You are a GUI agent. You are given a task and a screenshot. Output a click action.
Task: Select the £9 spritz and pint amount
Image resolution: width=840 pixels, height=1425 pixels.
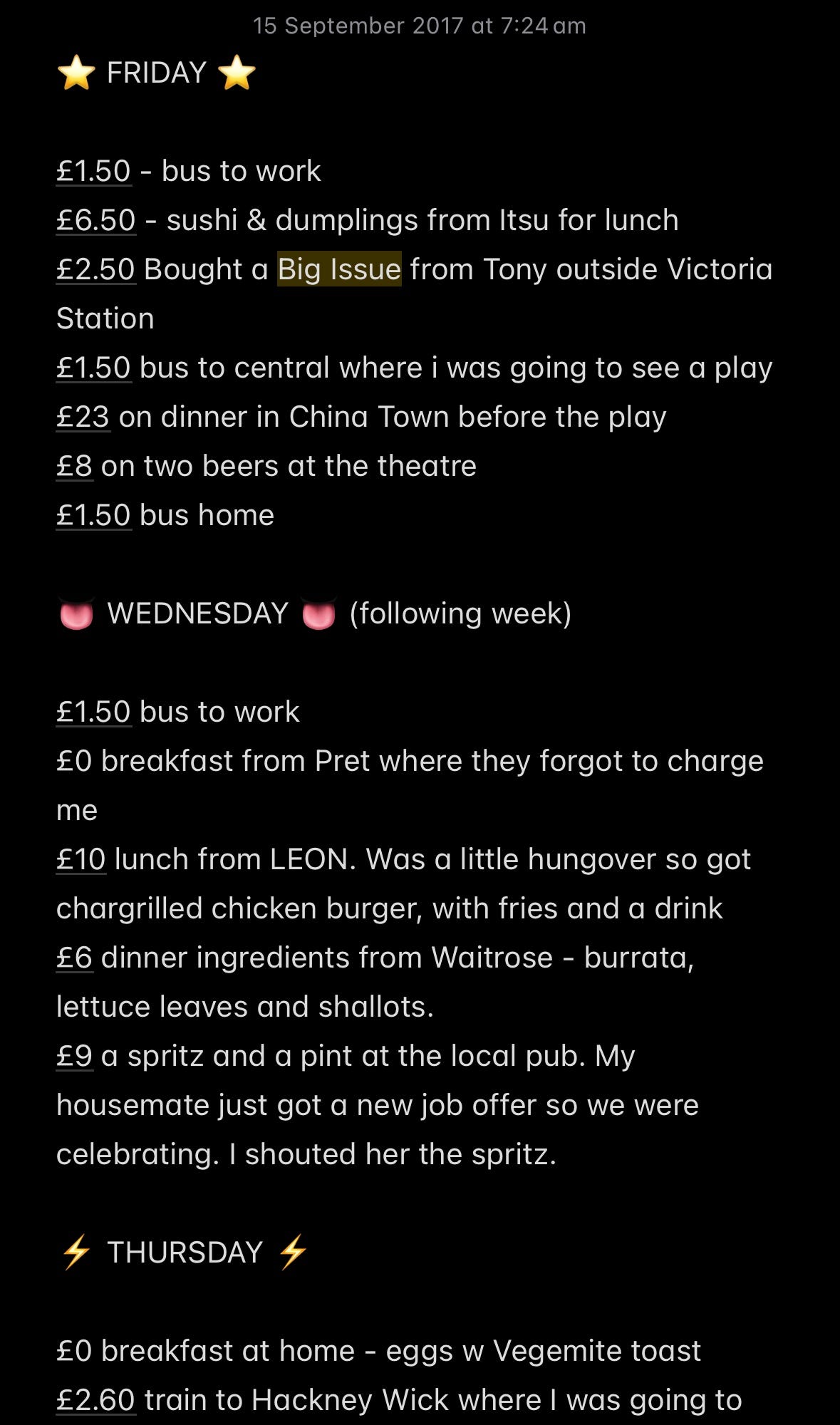click(74, 1056)
